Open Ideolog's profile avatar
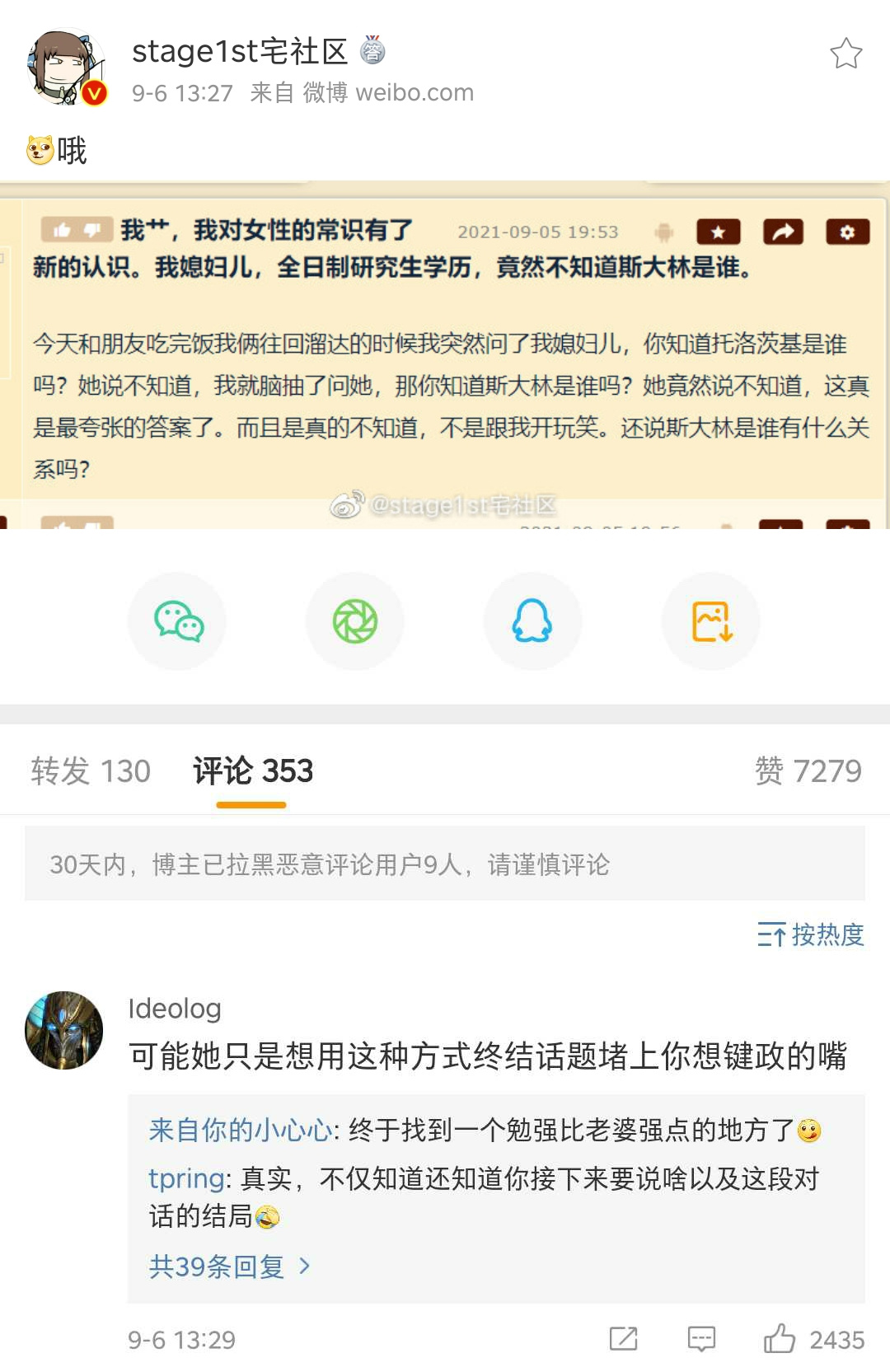Viewport: 890px width, 1372px height. [x=64, y=1030]
